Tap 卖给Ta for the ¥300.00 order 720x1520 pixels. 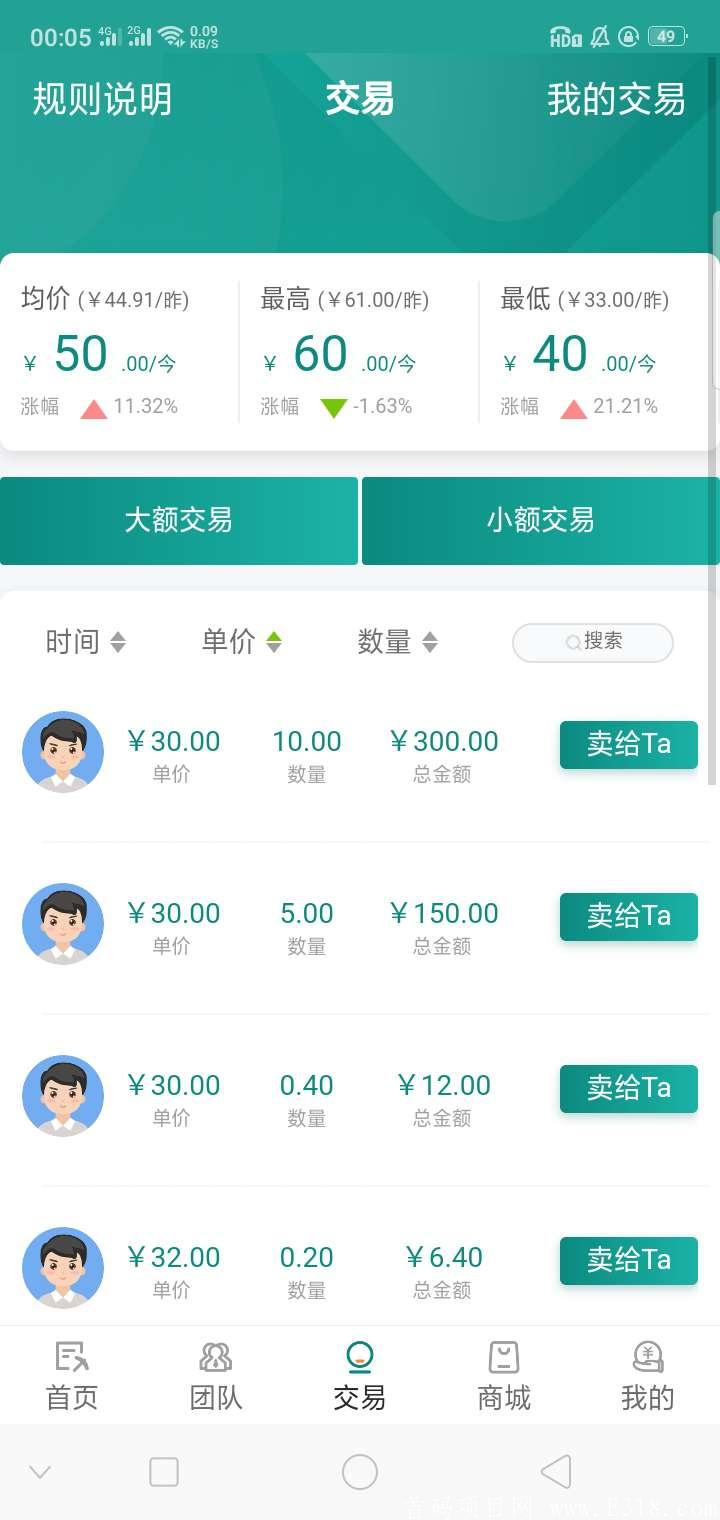pyautogui.click(x=628, y=745)
